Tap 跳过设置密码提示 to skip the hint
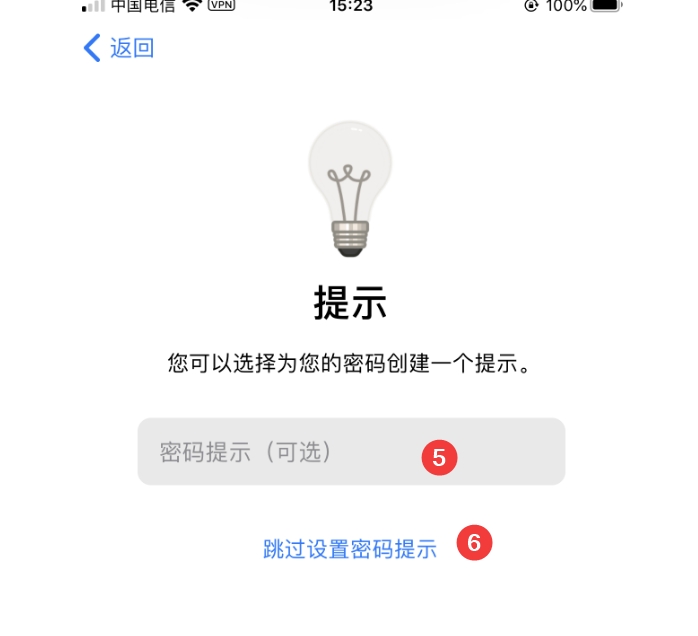Screen dimensions: 698x636 click(x=350, y=549)
